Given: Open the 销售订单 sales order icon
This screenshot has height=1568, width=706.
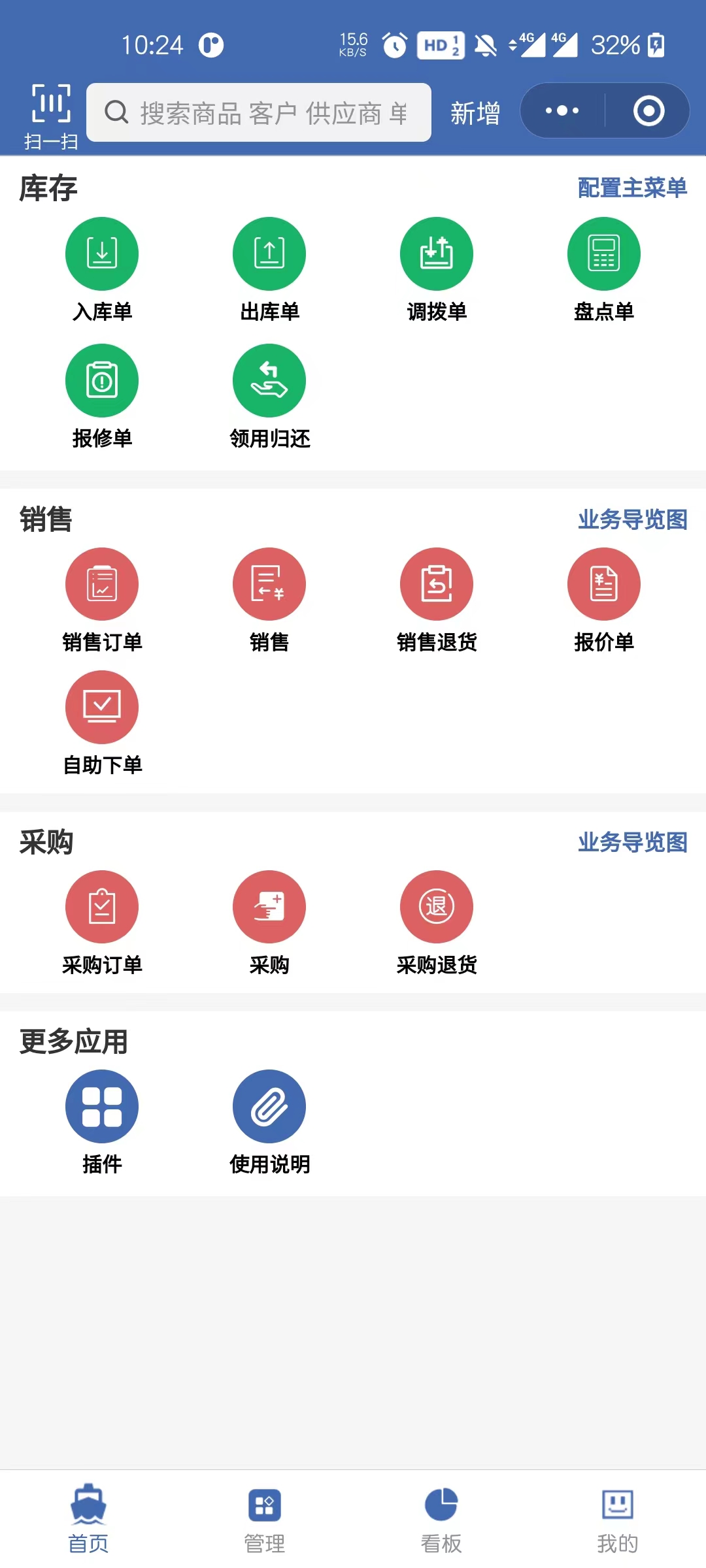Looking at the screenshot, I should click(x=102, y=583).
